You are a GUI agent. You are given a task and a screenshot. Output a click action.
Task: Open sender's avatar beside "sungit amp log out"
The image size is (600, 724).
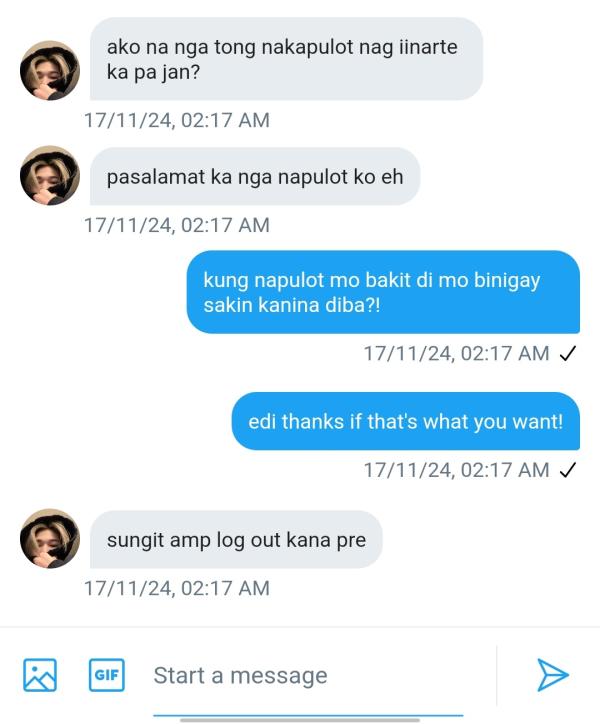50,539
